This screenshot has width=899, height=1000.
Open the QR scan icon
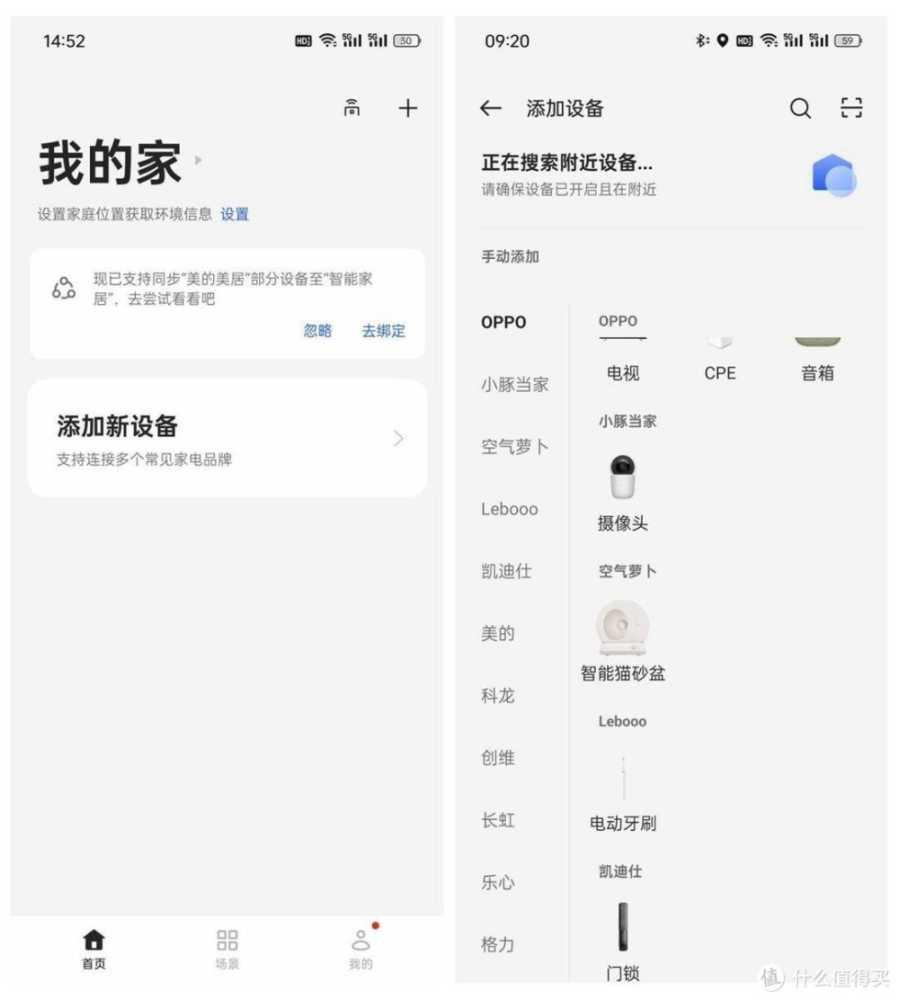pyautogui.click(x=851, y=108)
